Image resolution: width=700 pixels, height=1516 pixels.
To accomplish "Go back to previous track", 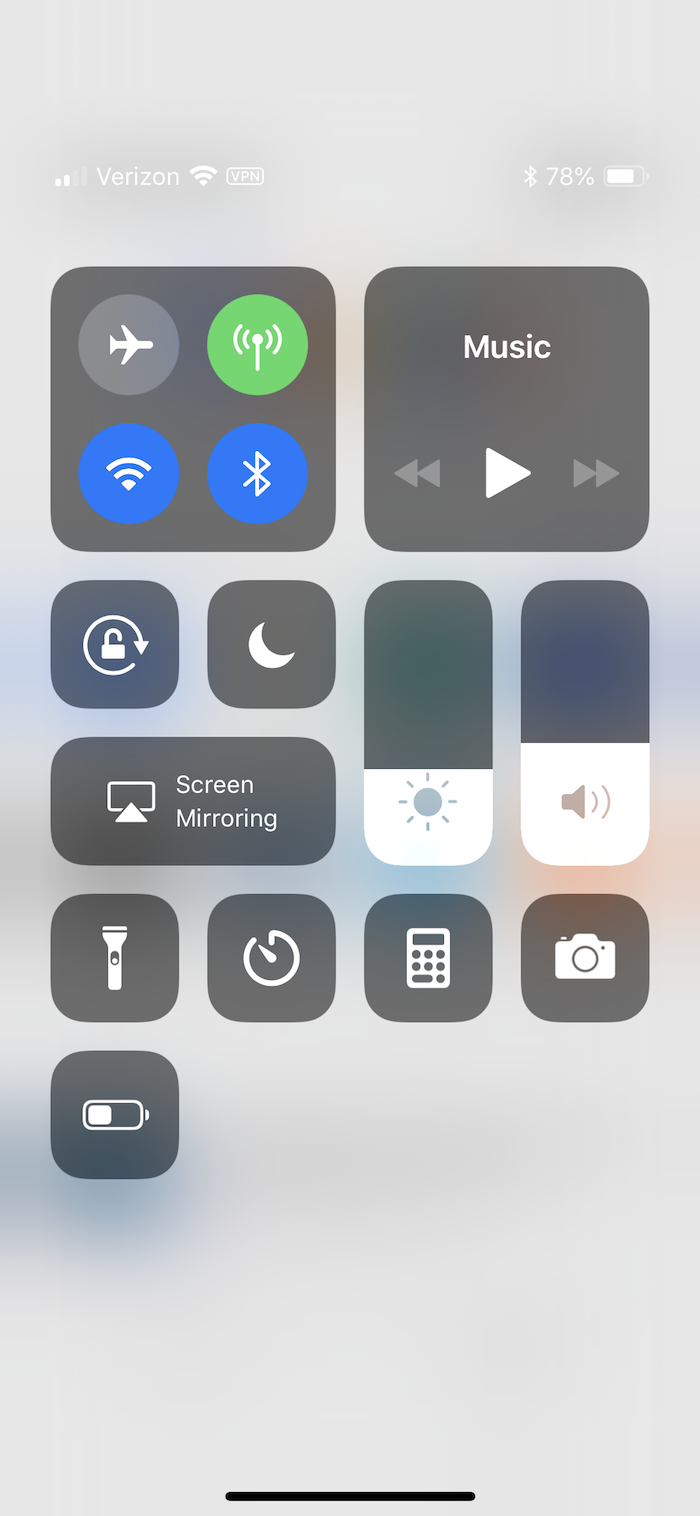I will click(418, 473).
